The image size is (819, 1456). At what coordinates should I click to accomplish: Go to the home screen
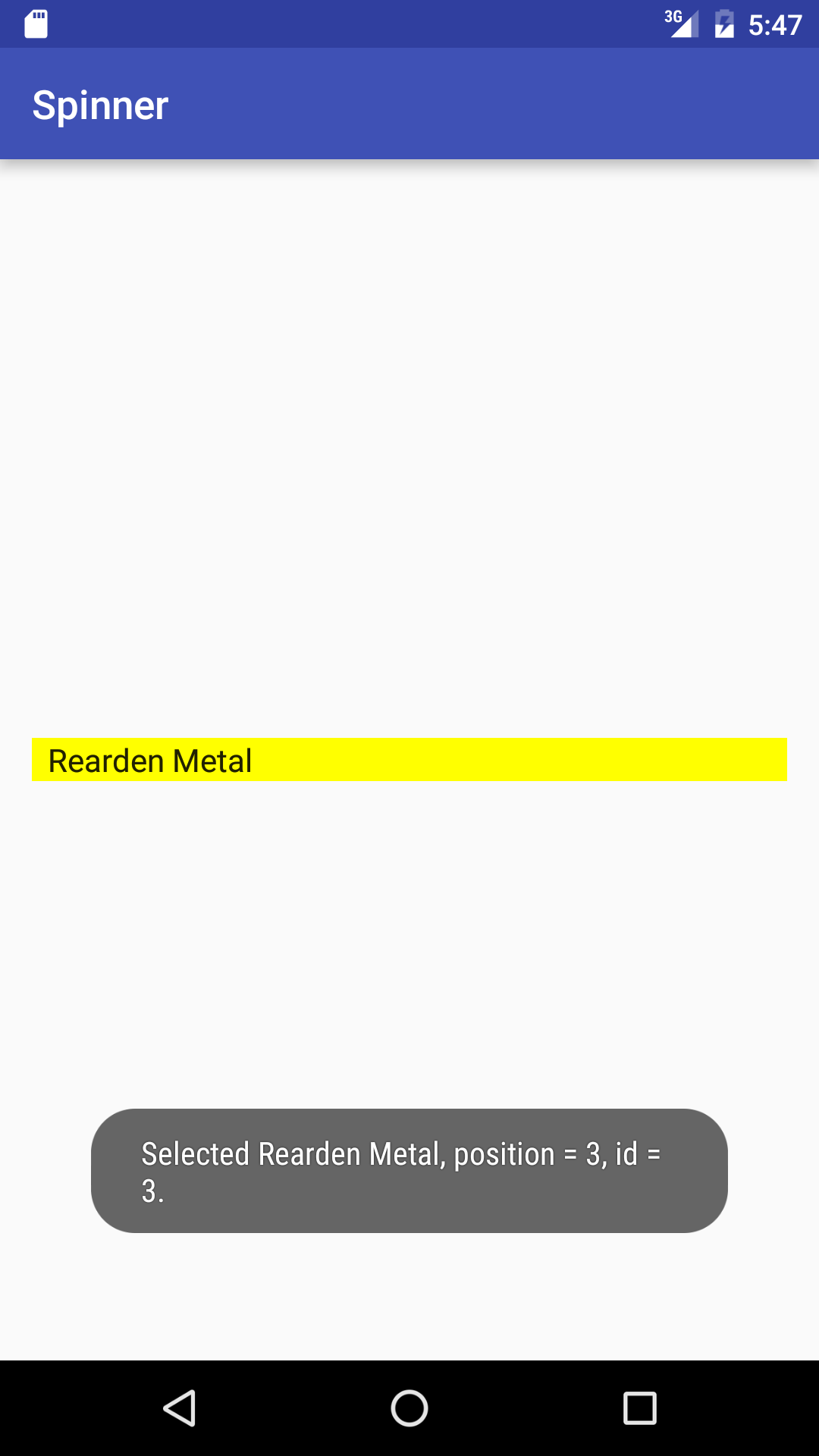coord(409,1408)
